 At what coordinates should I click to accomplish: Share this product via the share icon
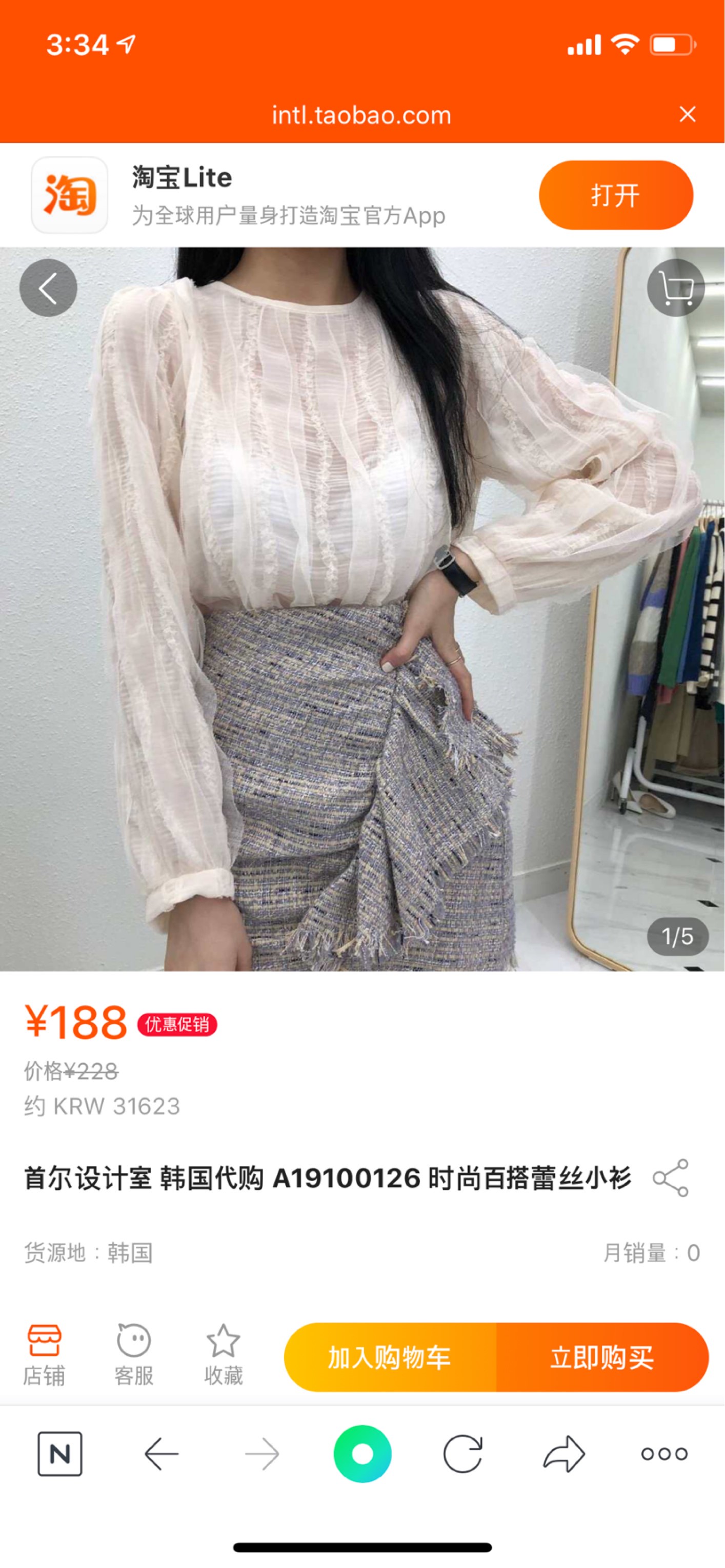670,1178
